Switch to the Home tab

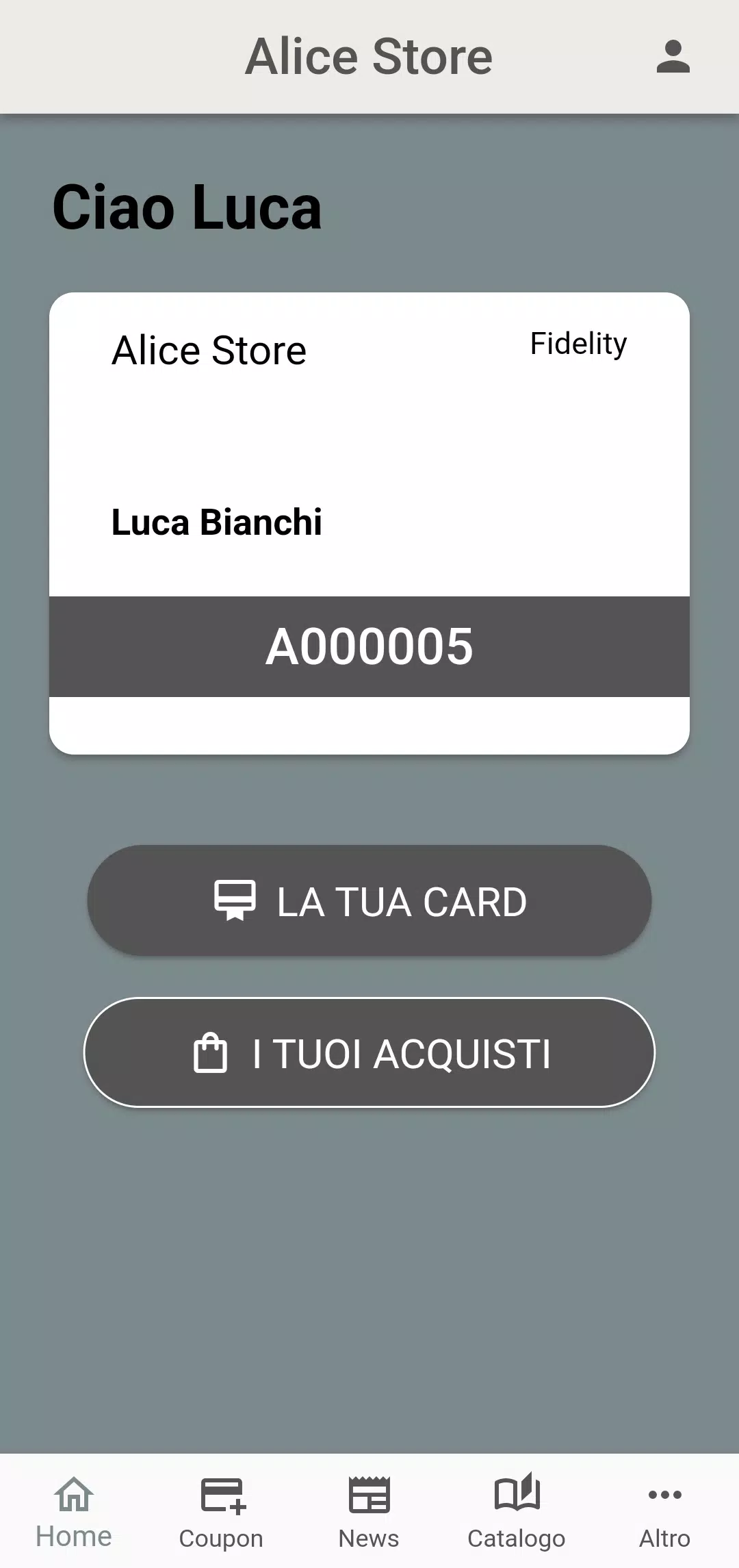pyautogui.click(x=74, y=1511)
